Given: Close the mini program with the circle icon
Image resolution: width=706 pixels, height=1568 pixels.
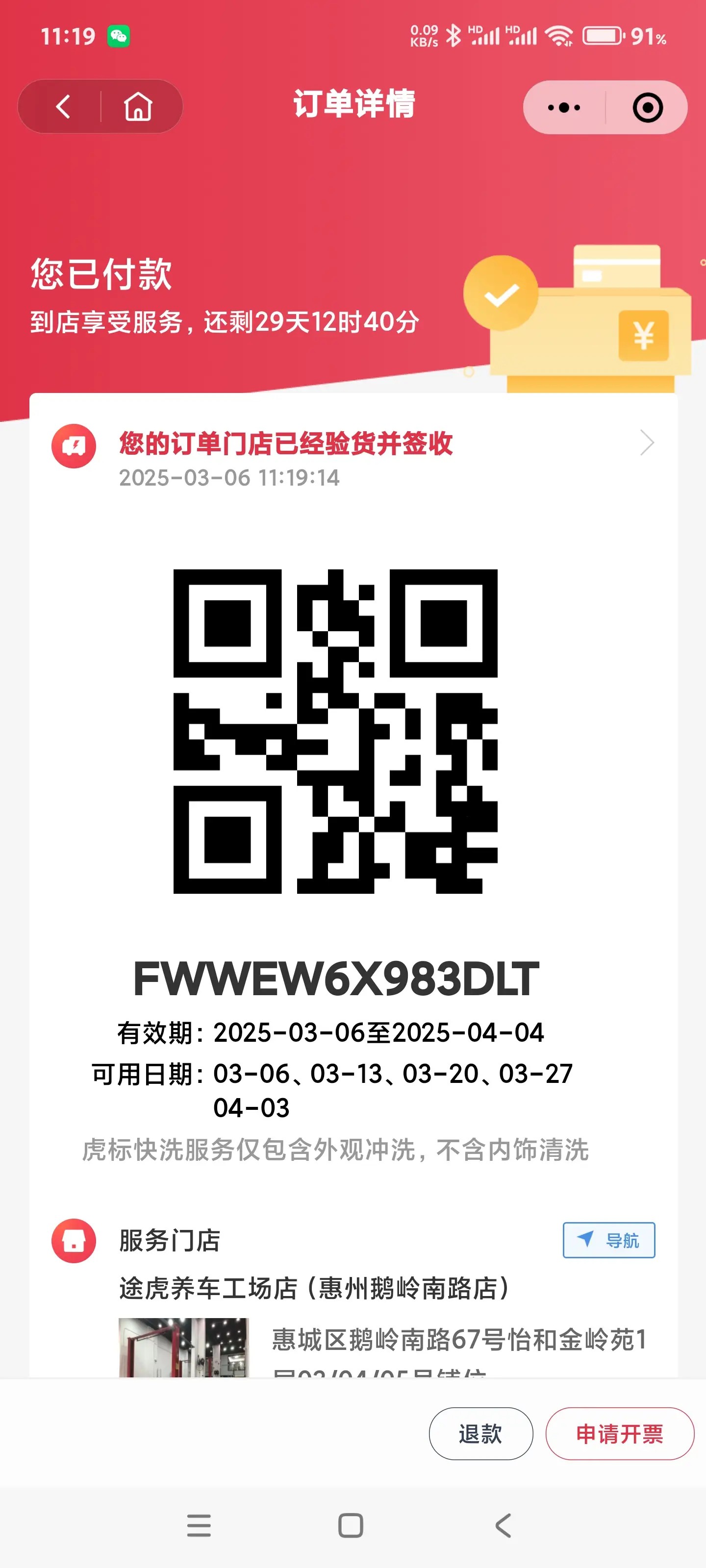Looking at the screenshot, I should [647, 108].
